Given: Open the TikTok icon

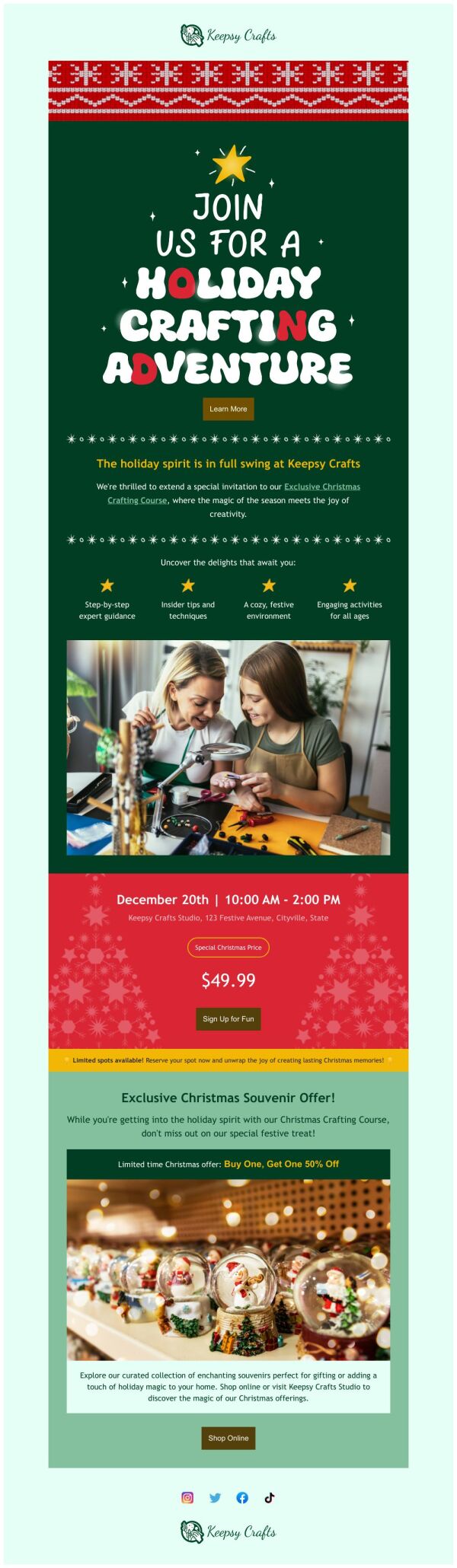Looking at the screenshot, I should [x=269, y=1497].
